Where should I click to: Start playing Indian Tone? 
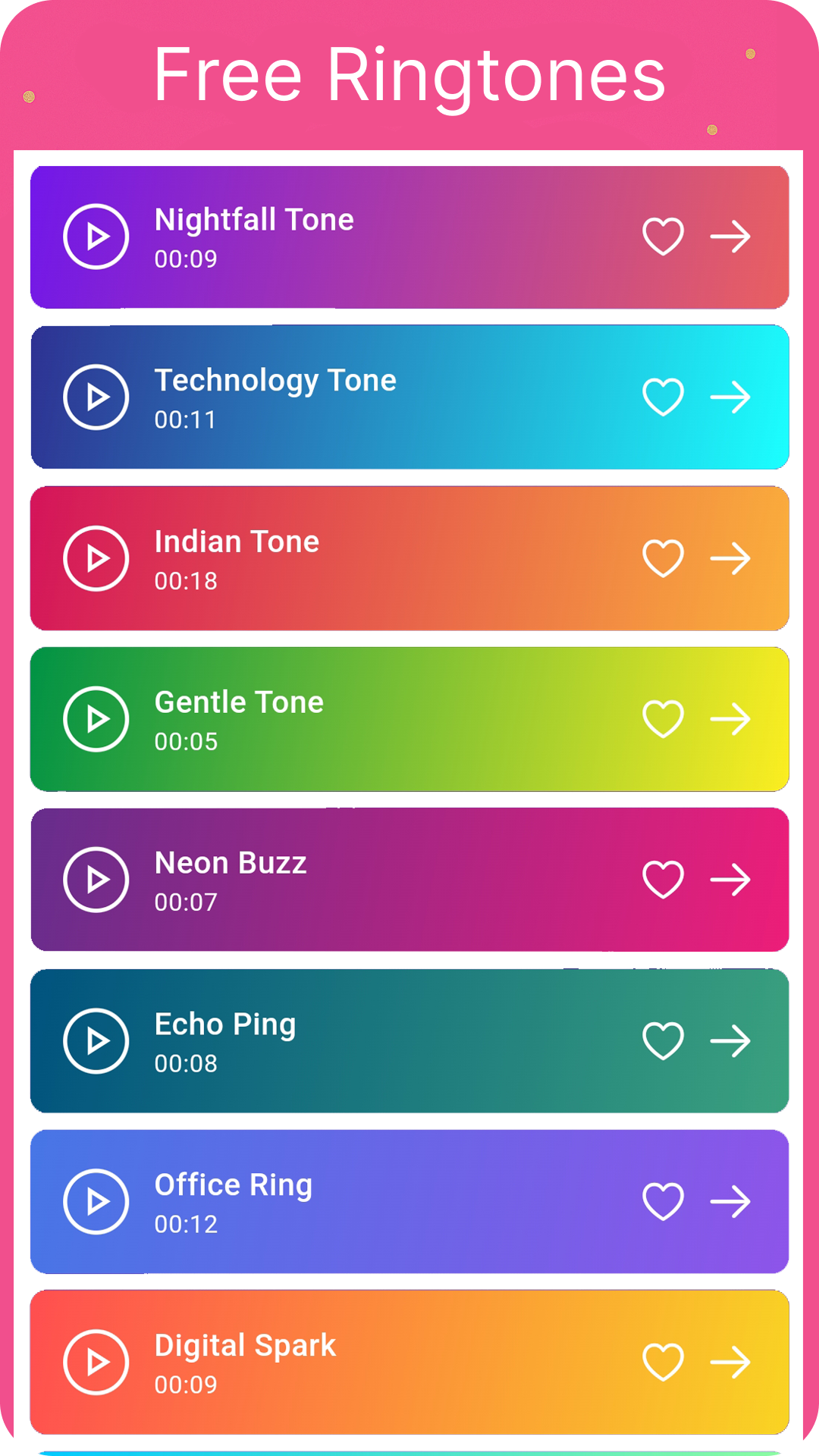[96, 558]
